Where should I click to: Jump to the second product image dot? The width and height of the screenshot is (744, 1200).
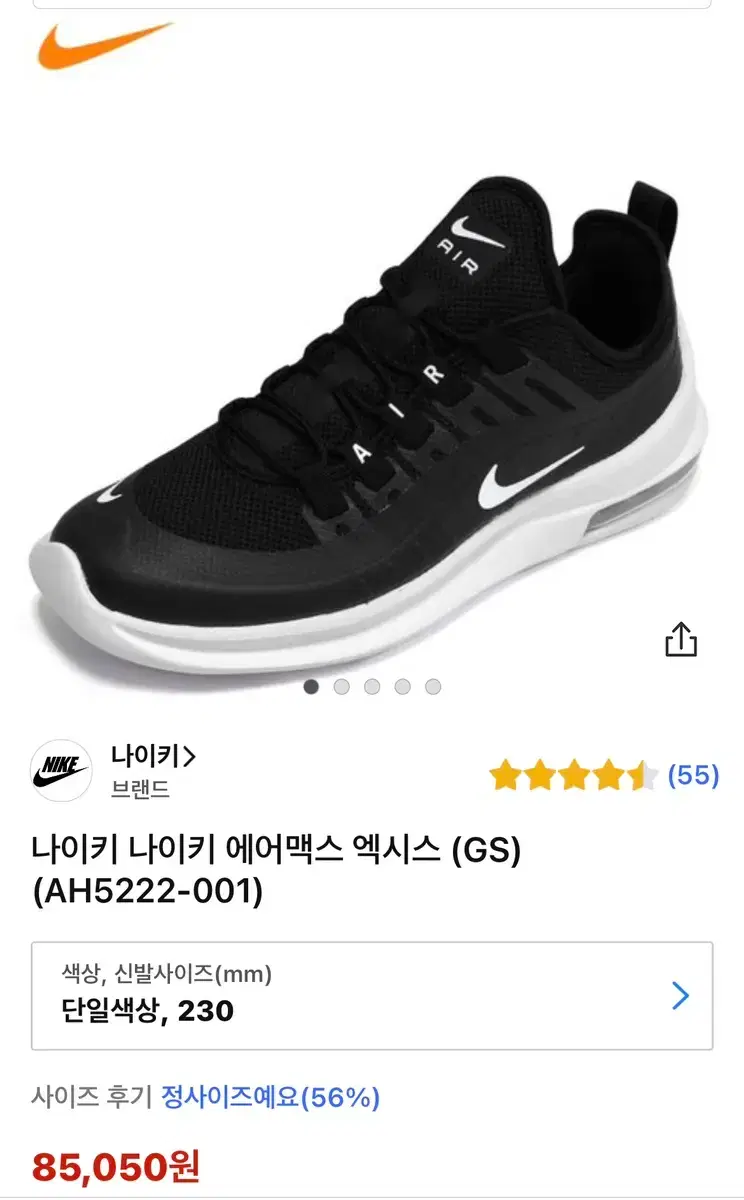pyautogui.click(x=342, y=687)
